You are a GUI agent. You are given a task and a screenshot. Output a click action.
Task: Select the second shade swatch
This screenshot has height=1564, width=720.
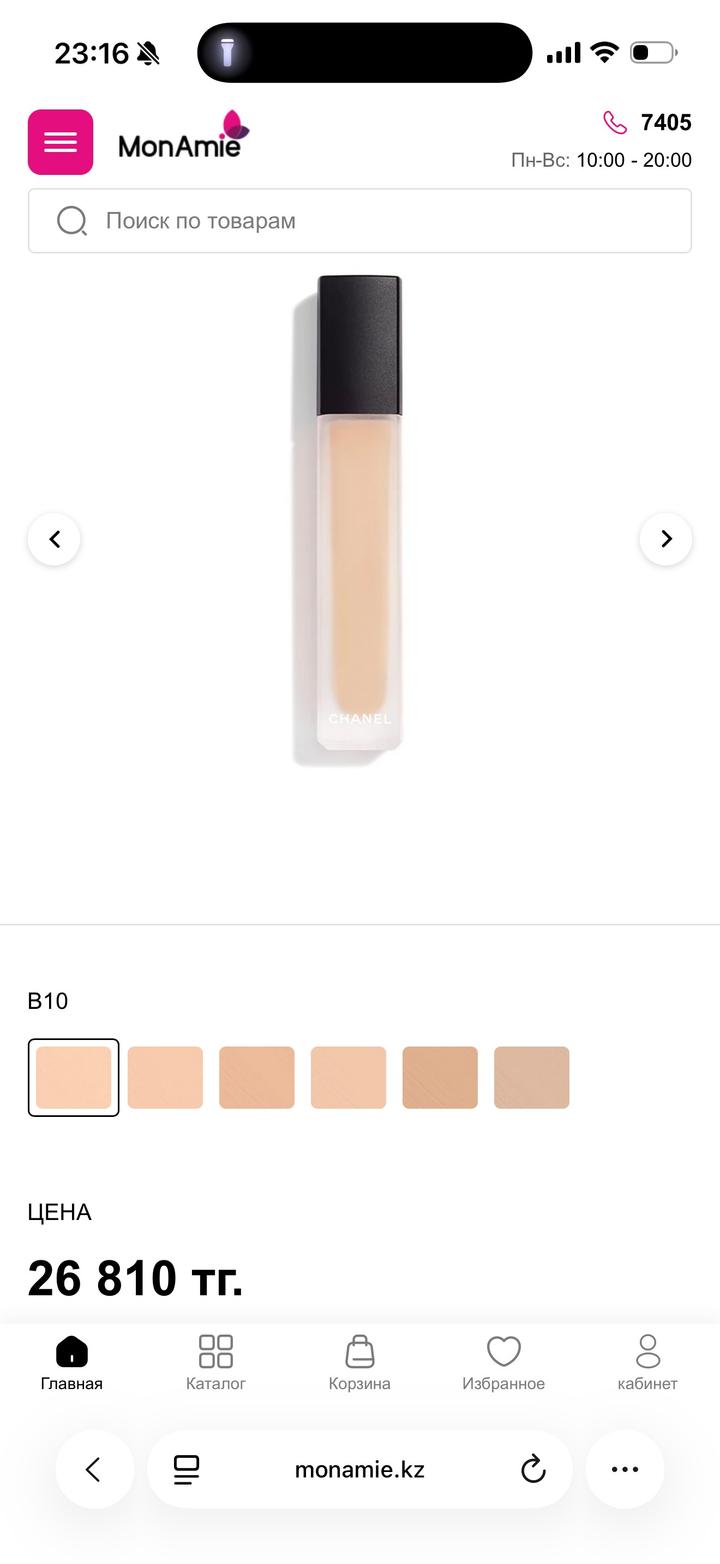[165, 1077]
